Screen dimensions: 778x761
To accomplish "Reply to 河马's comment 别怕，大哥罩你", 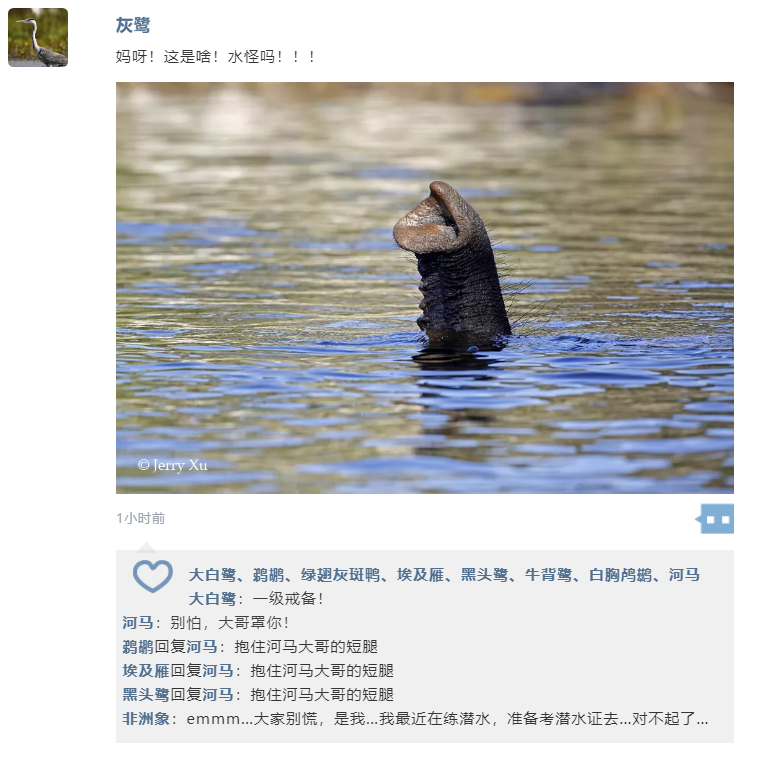I will coord(230,623).
